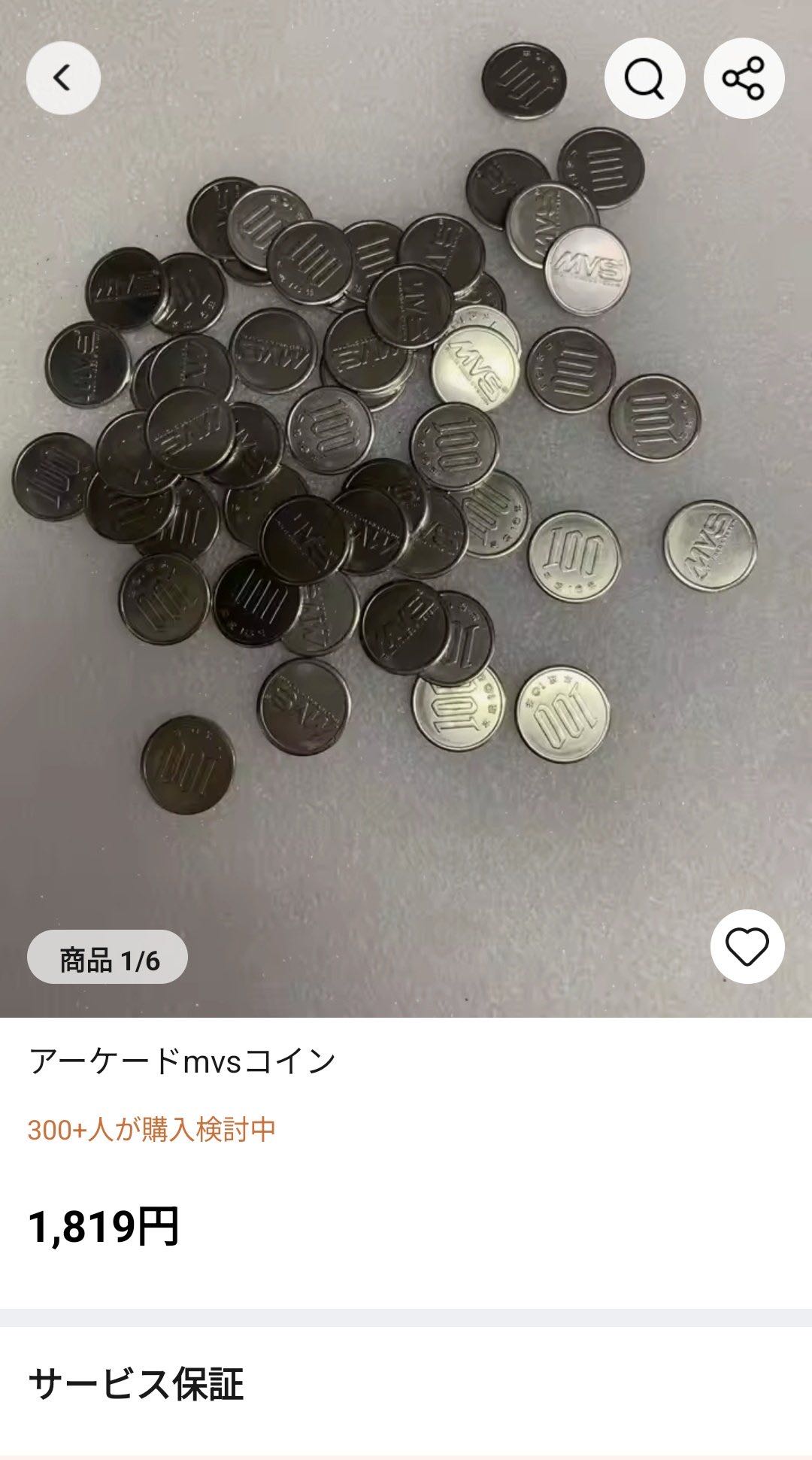The image size is (812, 1460).
Task: Add the MVS coins to favorites
Action: [x=747, y=946]
